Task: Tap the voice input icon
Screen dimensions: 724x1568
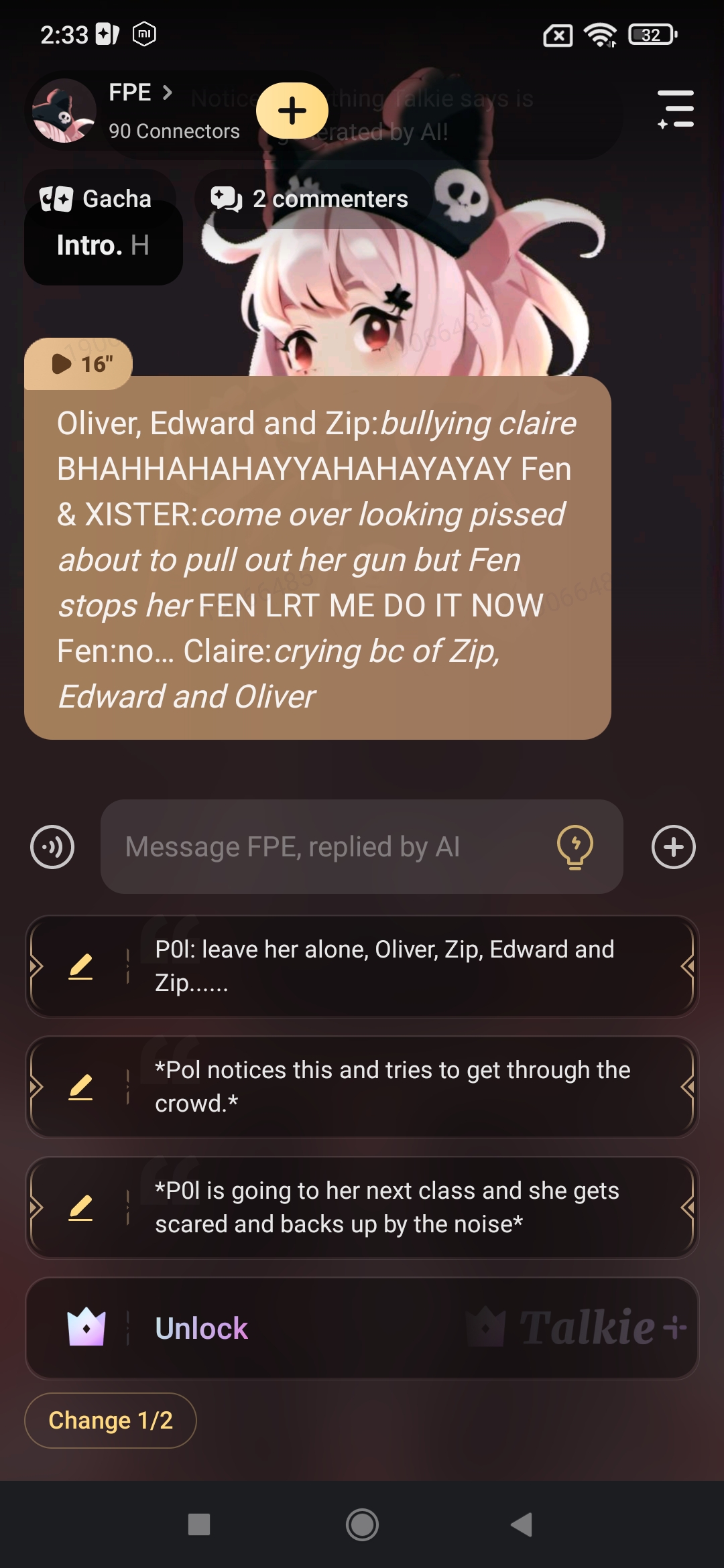Action: tap(52, 847)
